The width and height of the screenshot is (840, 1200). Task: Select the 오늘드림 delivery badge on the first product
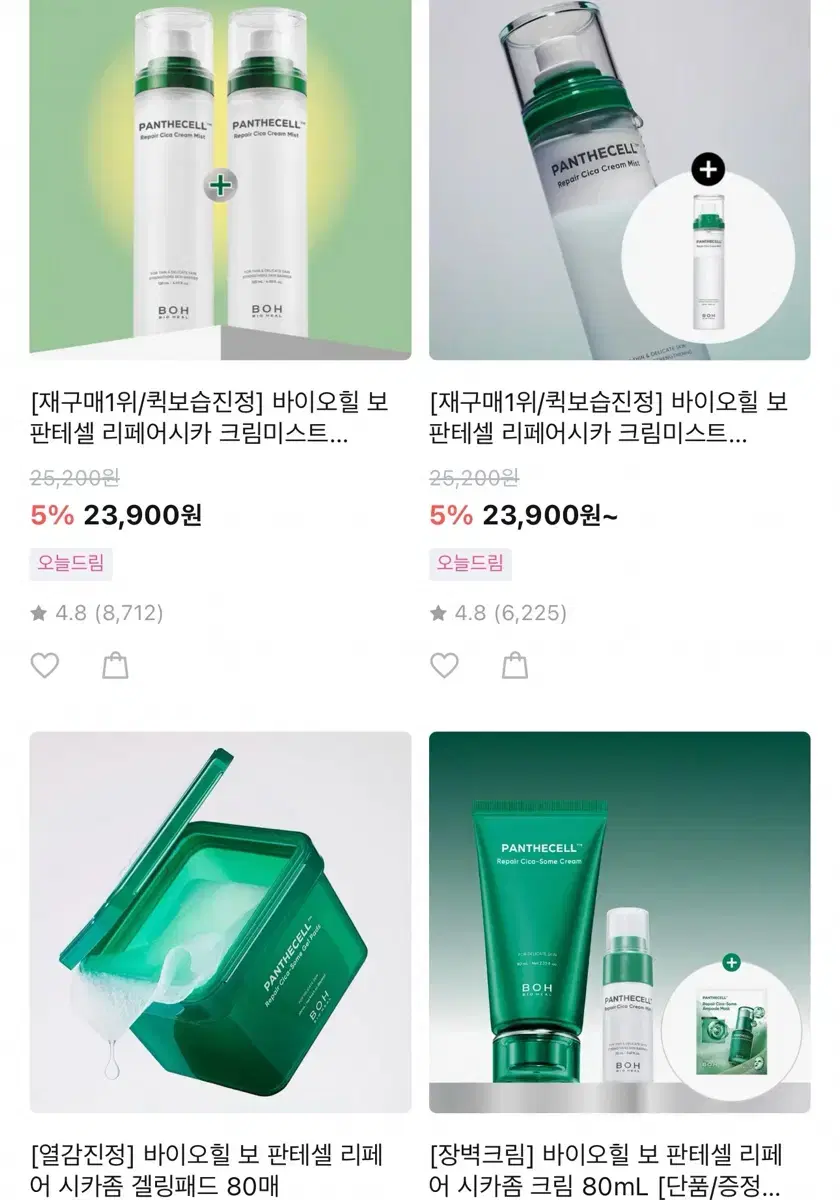[x=69, y=562]
